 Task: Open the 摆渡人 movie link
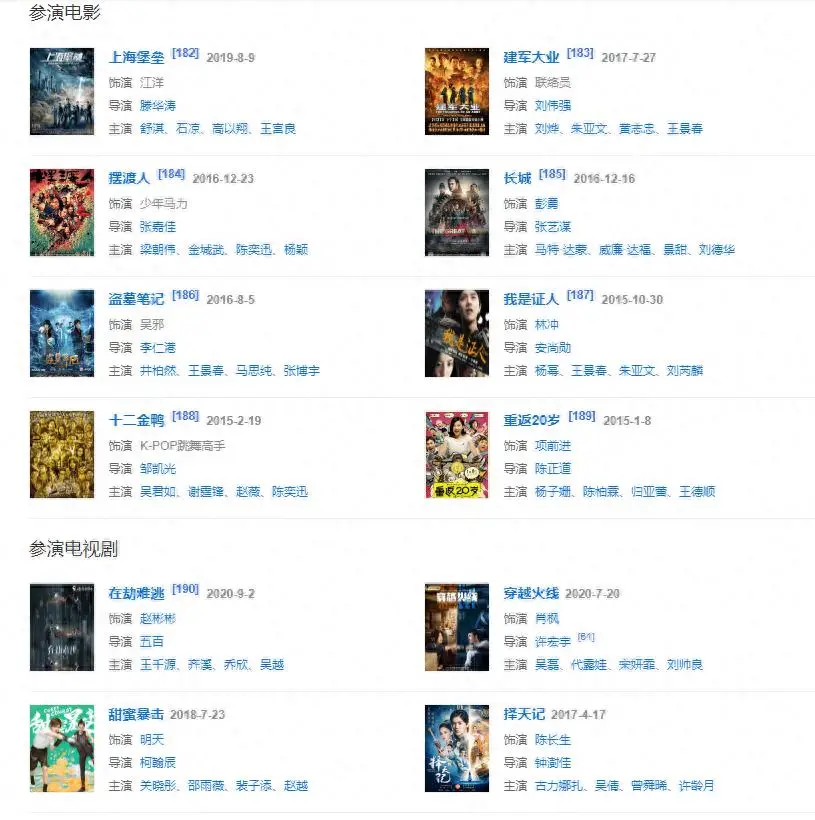pos(129,179)
